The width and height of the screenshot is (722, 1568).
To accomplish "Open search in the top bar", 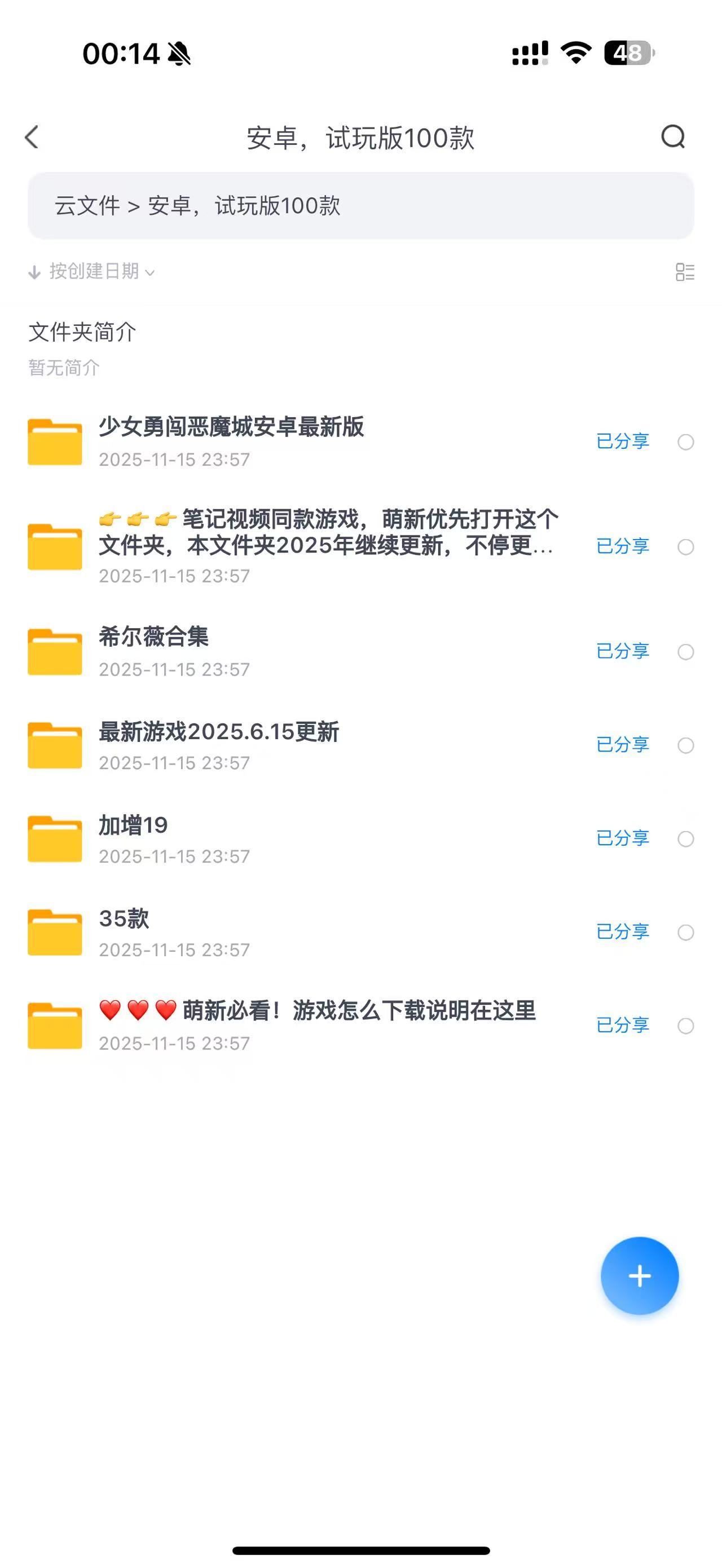I will [673, 137].
